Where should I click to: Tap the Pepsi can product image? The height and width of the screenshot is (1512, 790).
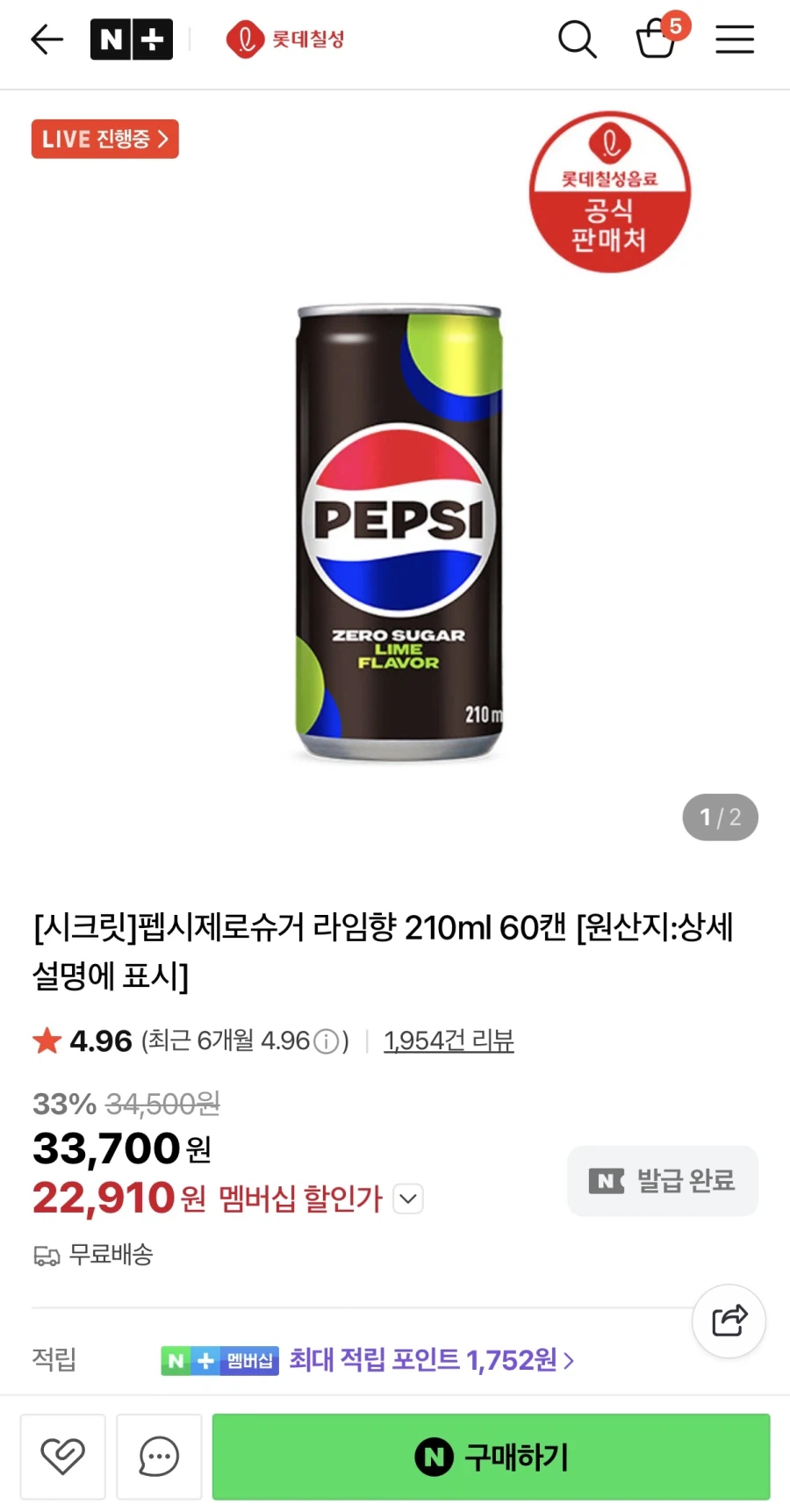tap(395, 534)
